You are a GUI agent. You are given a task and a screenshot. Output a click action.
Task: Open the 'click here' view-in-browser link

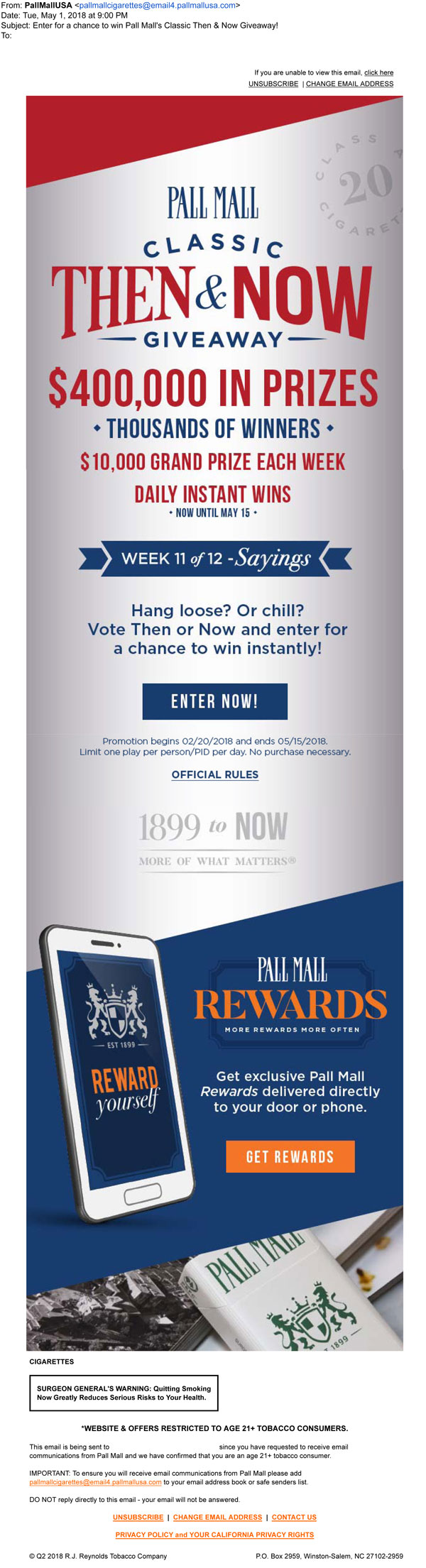coord(378,72)
